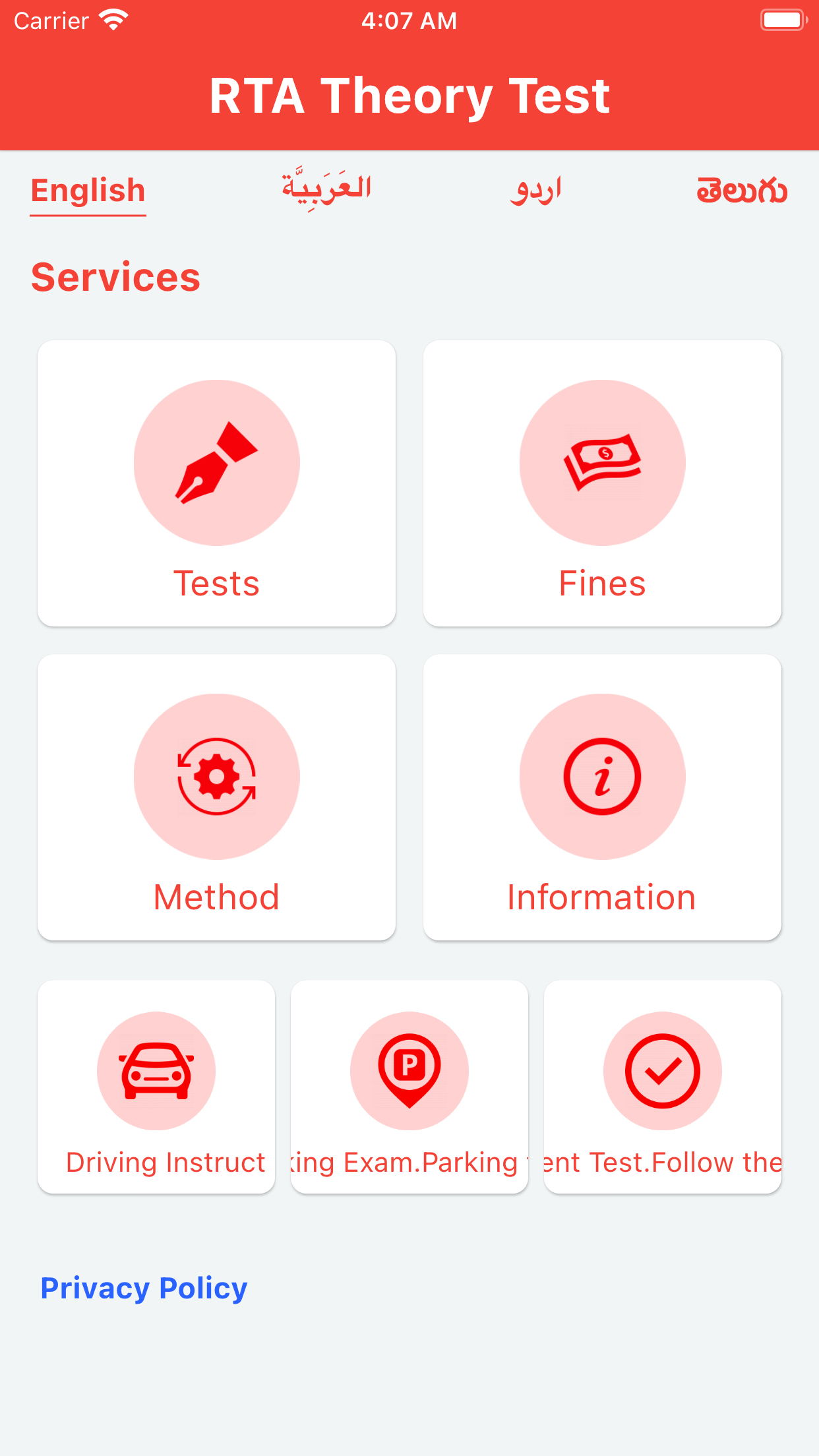Image resolution: width=819 pixels, height=1456 pixels.
Task: Tap the battery indicator in the status bar
Action: point(783,20)
